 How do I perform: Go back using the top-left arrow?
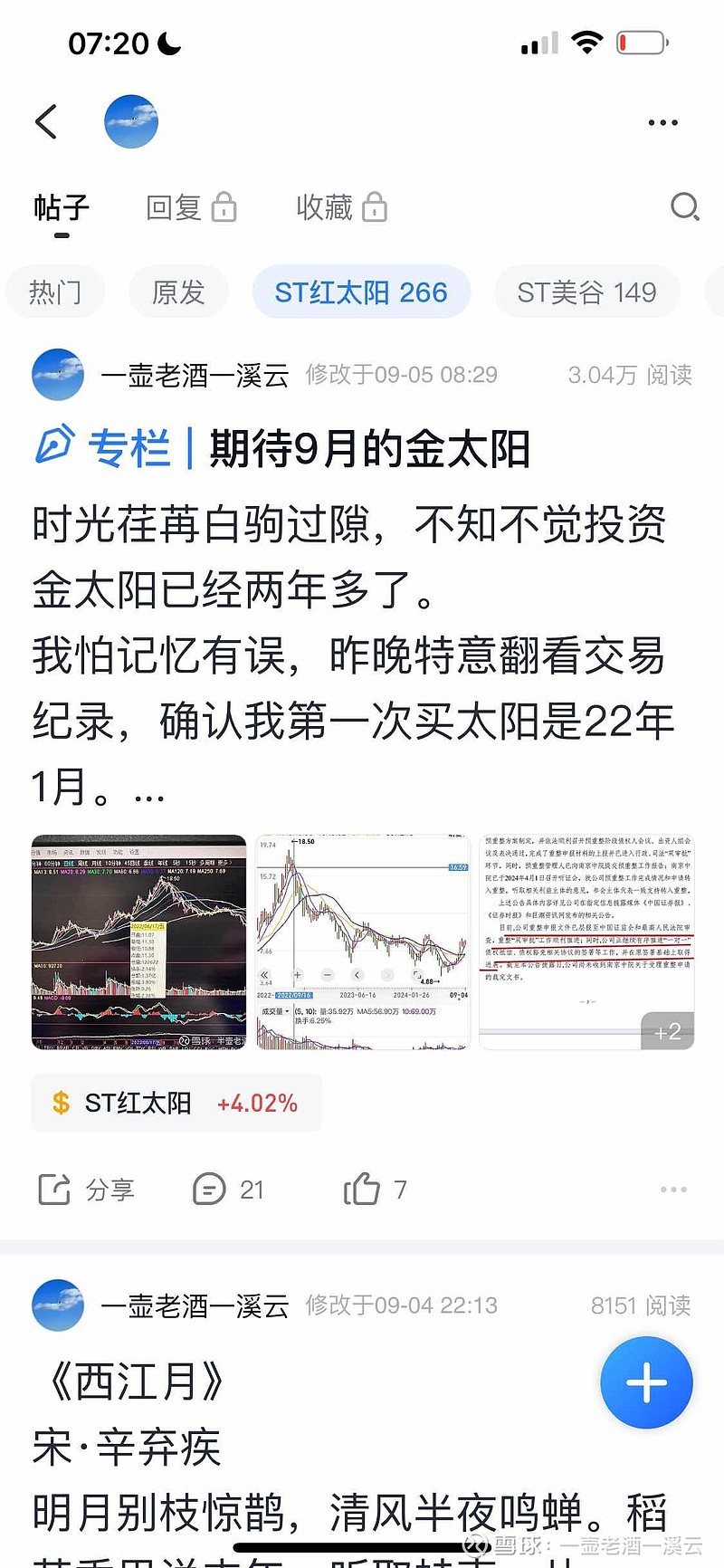46,122
